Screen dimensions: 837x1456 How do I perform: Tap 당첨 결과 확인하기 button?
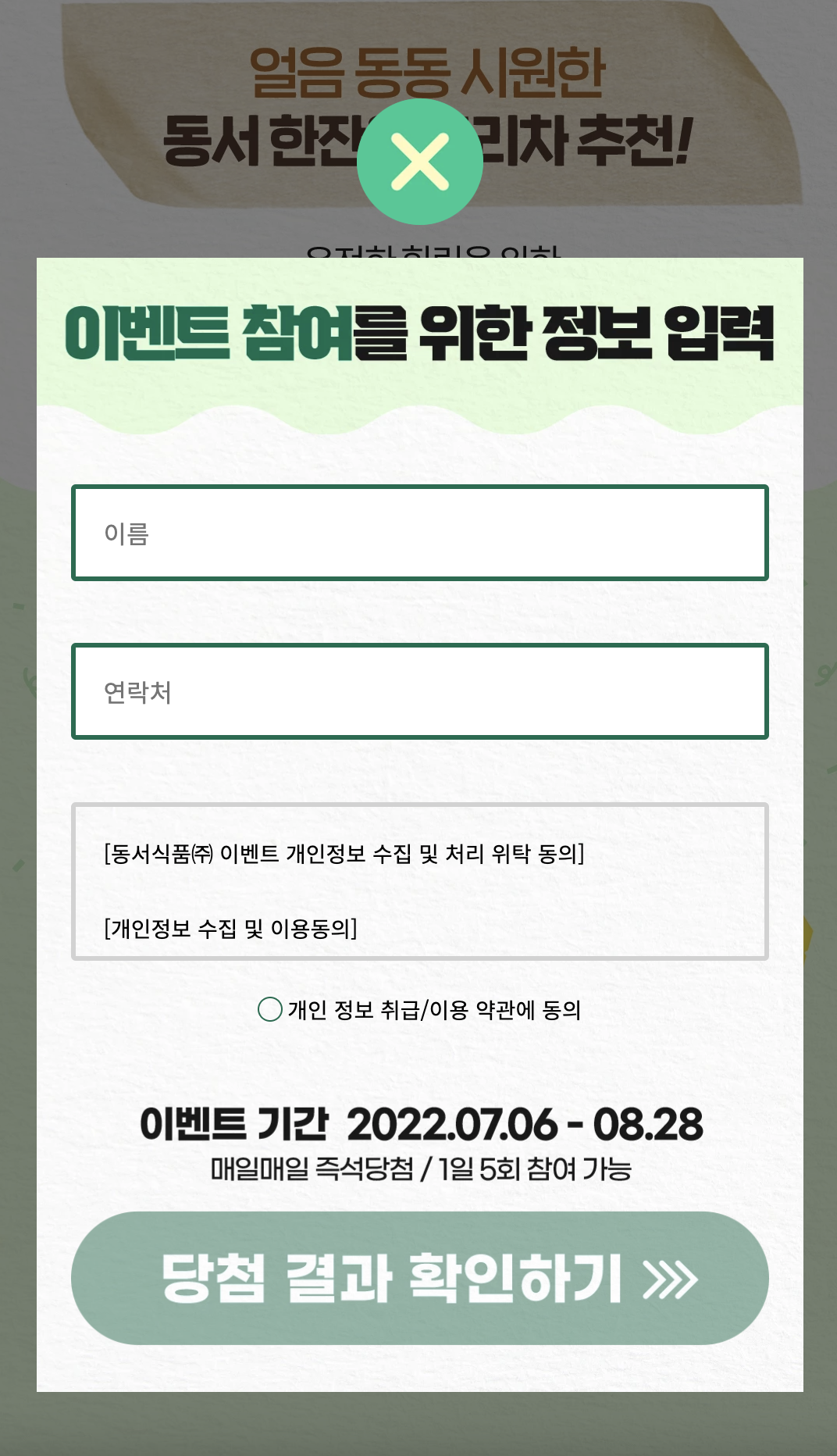(x=420, y=1278)
